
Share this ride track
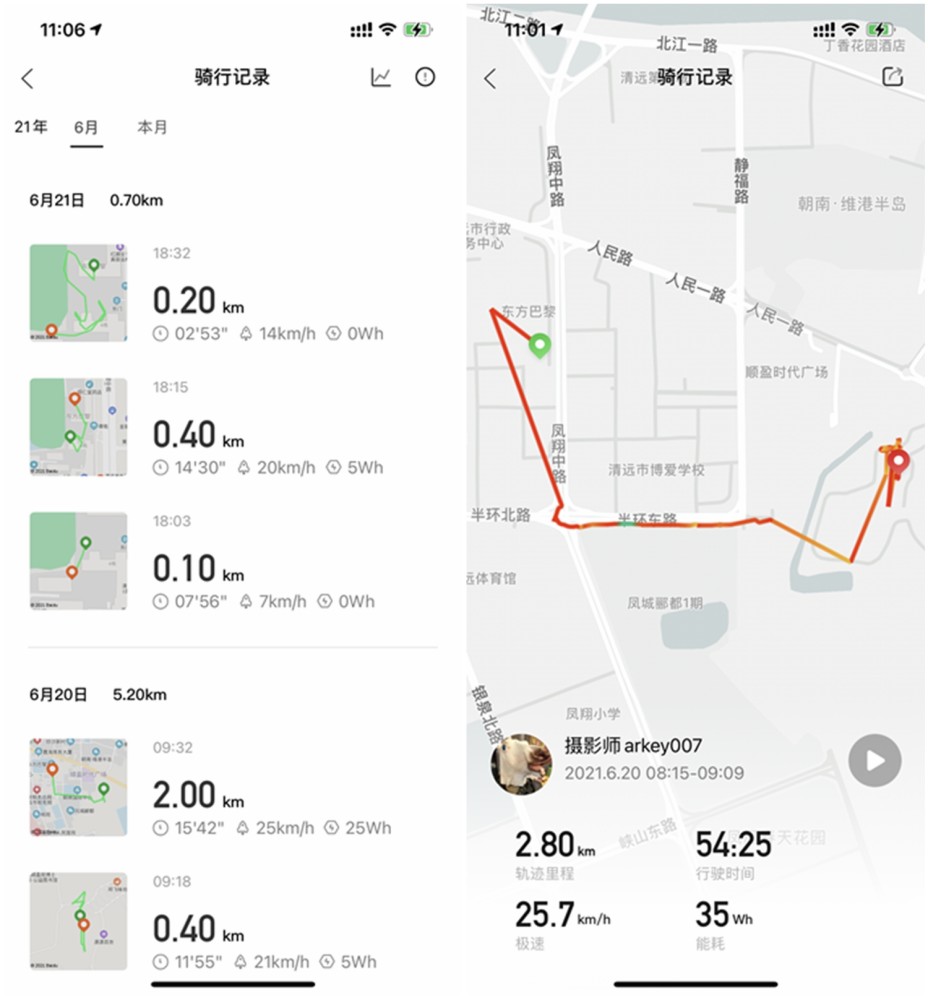[x=892, y=77]
